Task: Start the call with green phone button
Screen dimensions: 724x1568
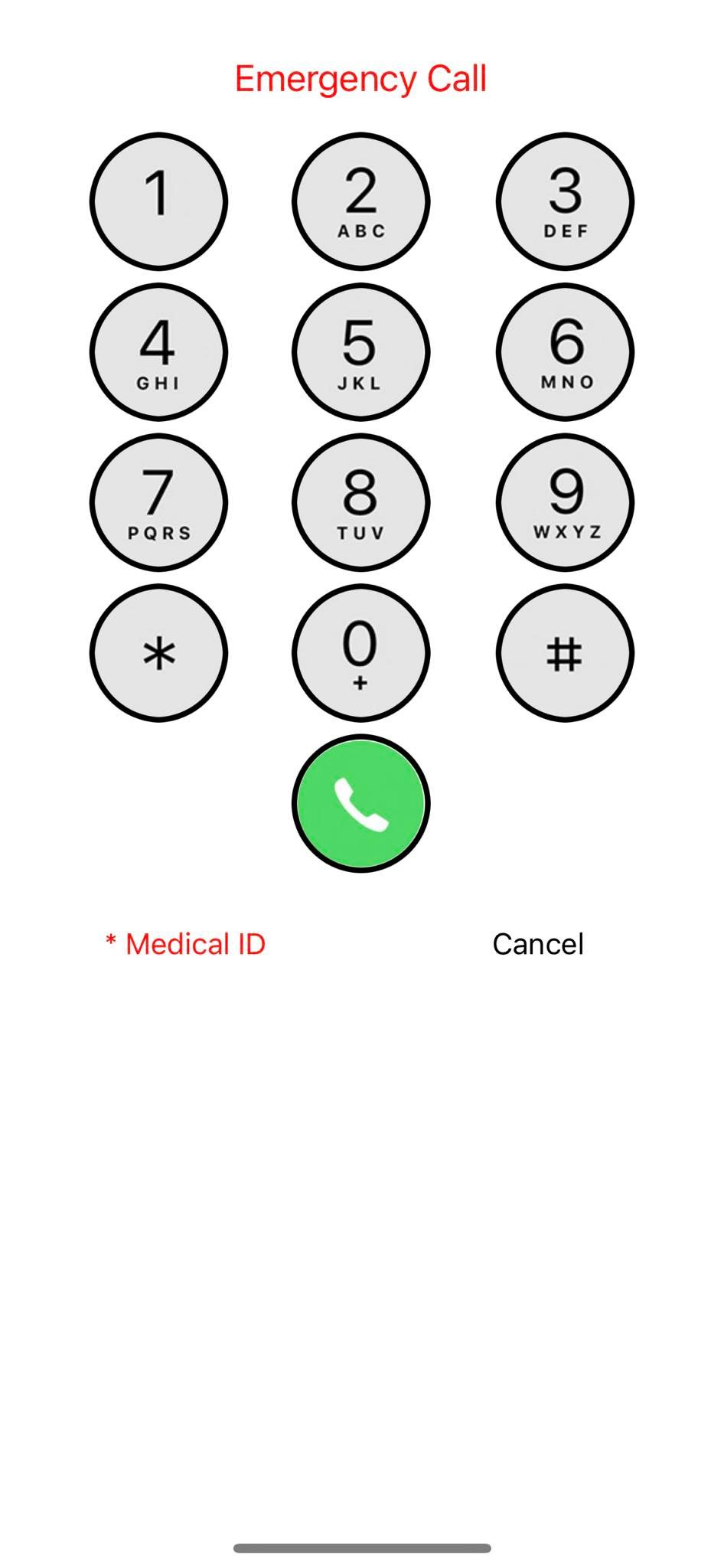Action: point(360,803)
